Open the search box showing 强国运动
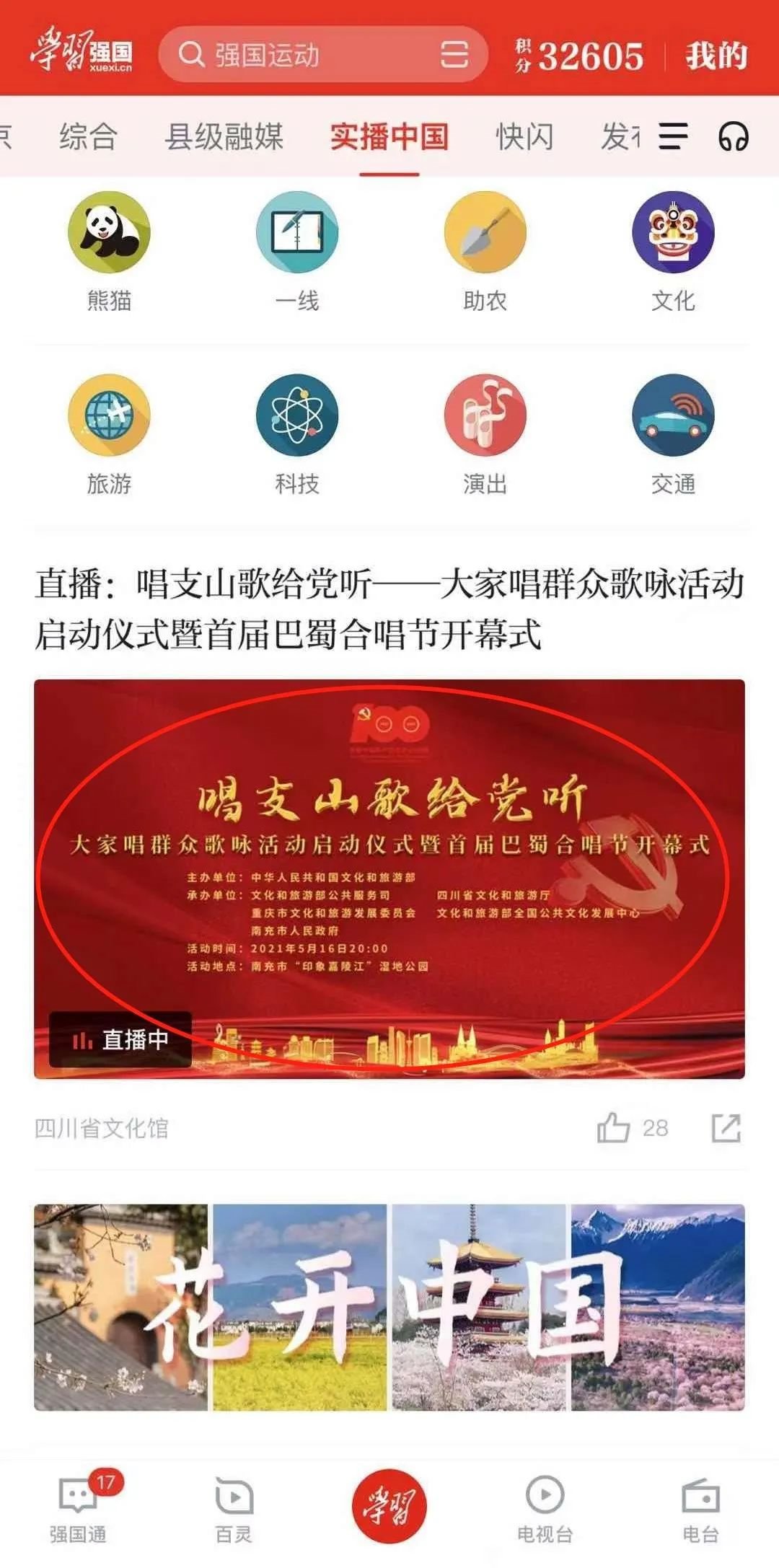The width and height of the screenshot is (779, 1568). tap(303, 55)
